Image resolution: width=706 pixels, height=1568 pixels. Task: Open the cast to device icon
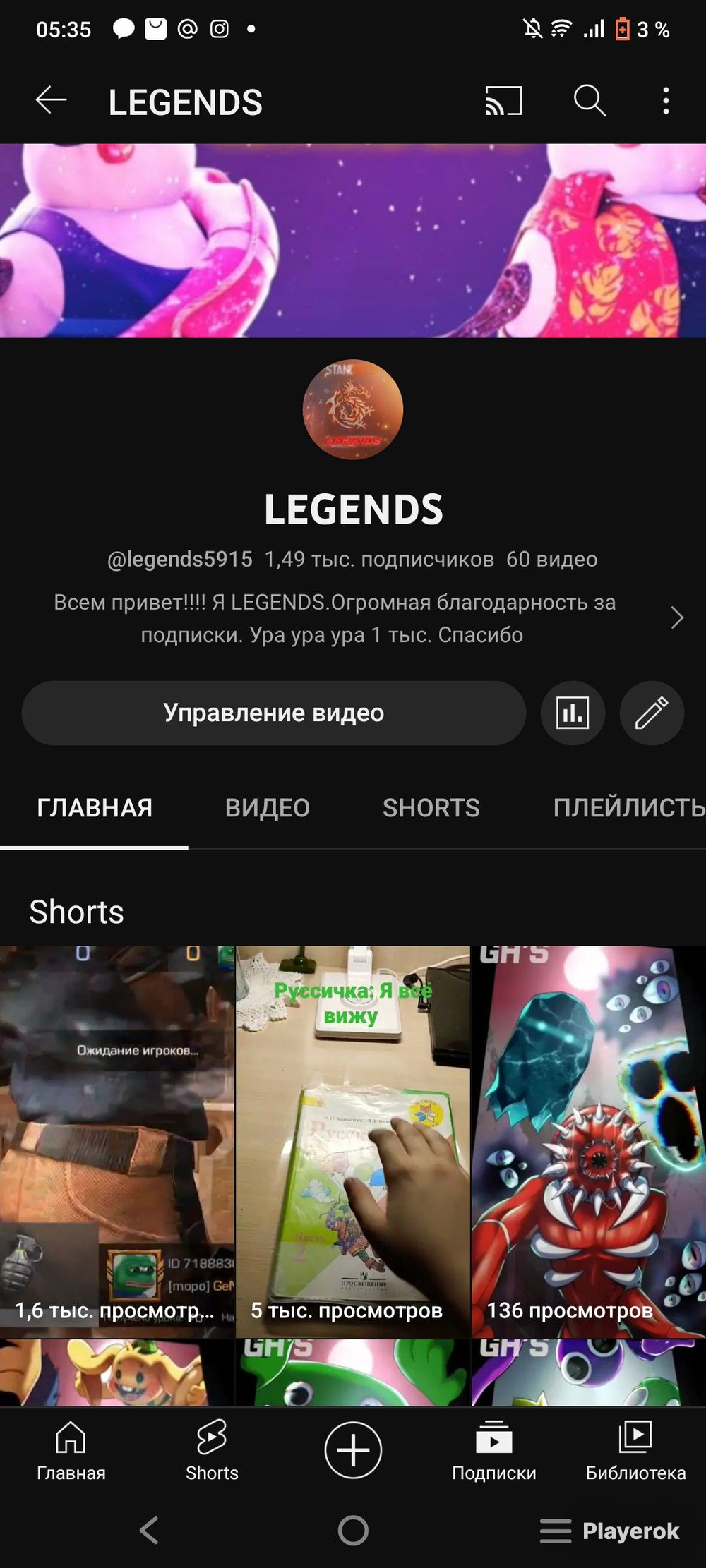point(503,101)
